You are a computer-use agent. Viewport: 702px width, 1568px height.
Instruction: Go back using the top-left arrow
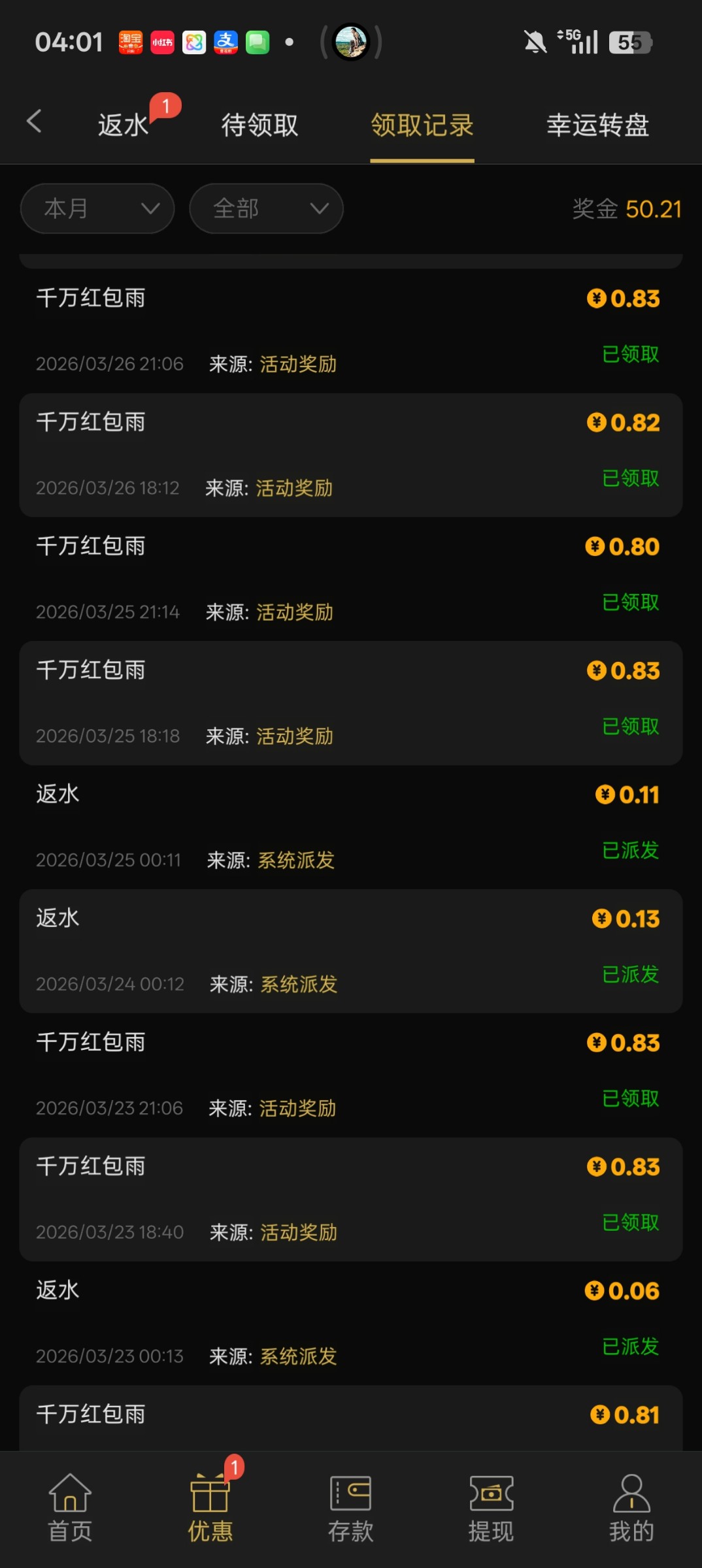click(x=34, y=122)
